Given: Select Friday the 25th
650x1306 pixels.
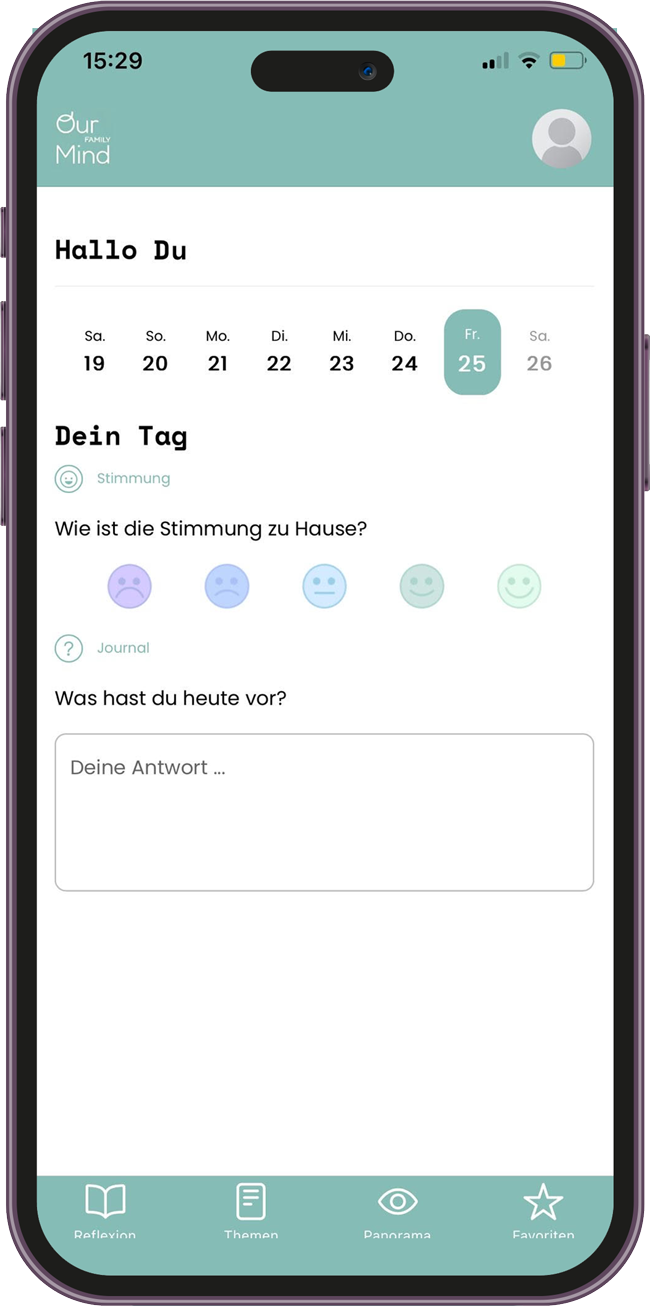Looking at the screenshot, I should 472,352.
